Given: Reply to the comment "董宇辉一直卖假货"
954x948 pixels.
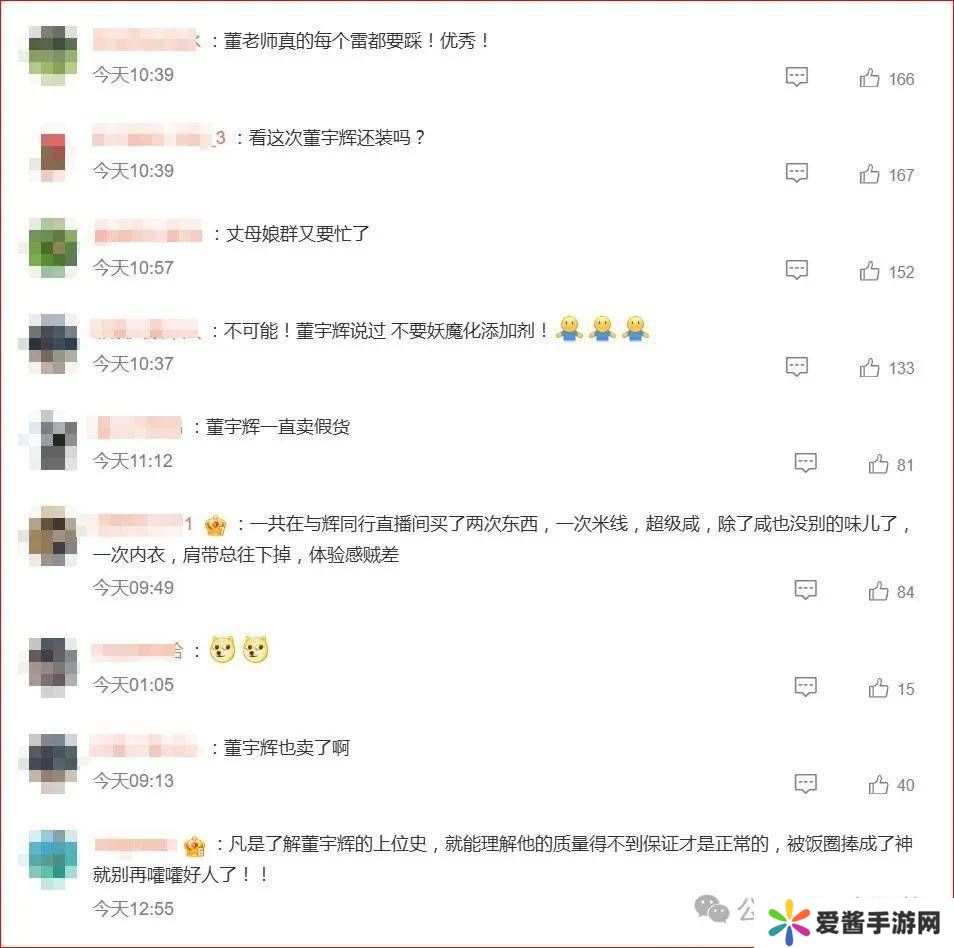Looking at the screenshot, I should click(x=806, y=463).
